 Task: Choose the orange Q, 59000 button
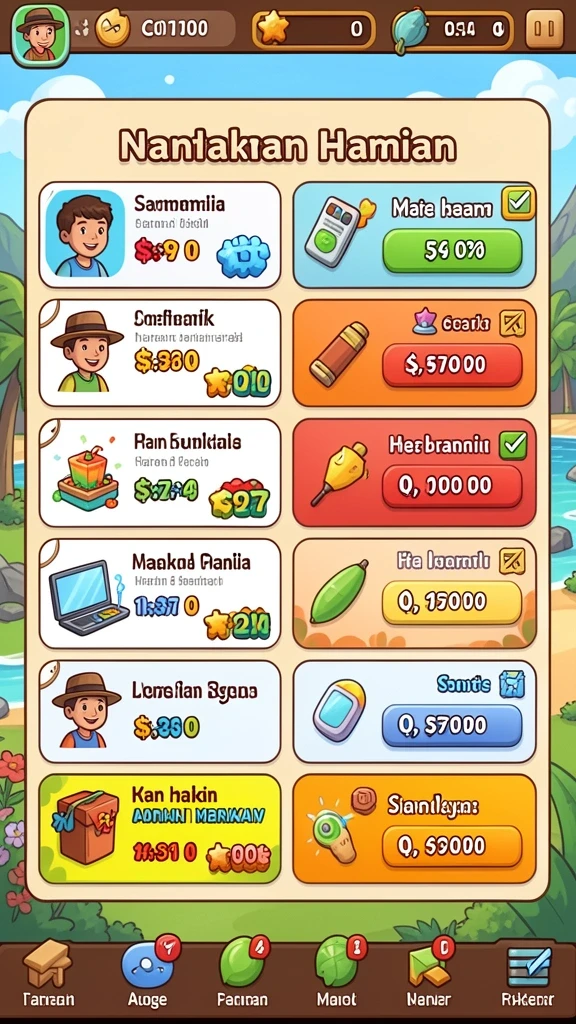(452, 846)
